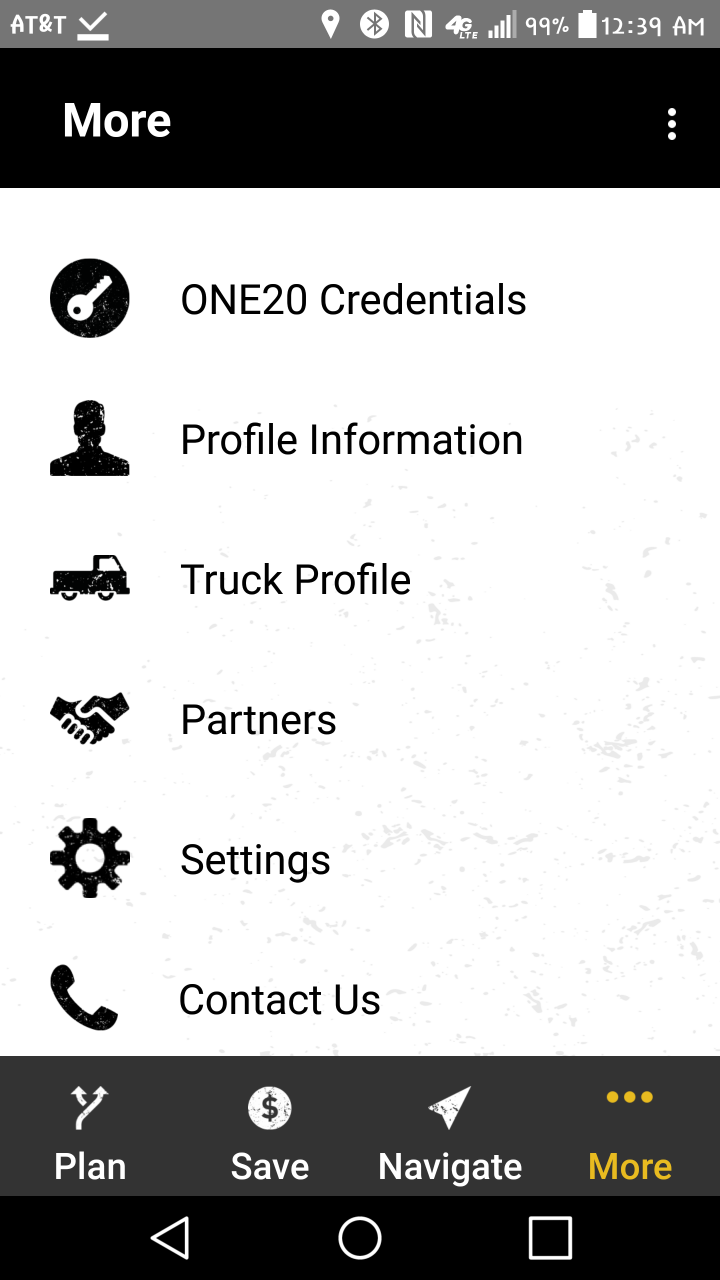
Task: Open Settings
Action: click(255, 859)
